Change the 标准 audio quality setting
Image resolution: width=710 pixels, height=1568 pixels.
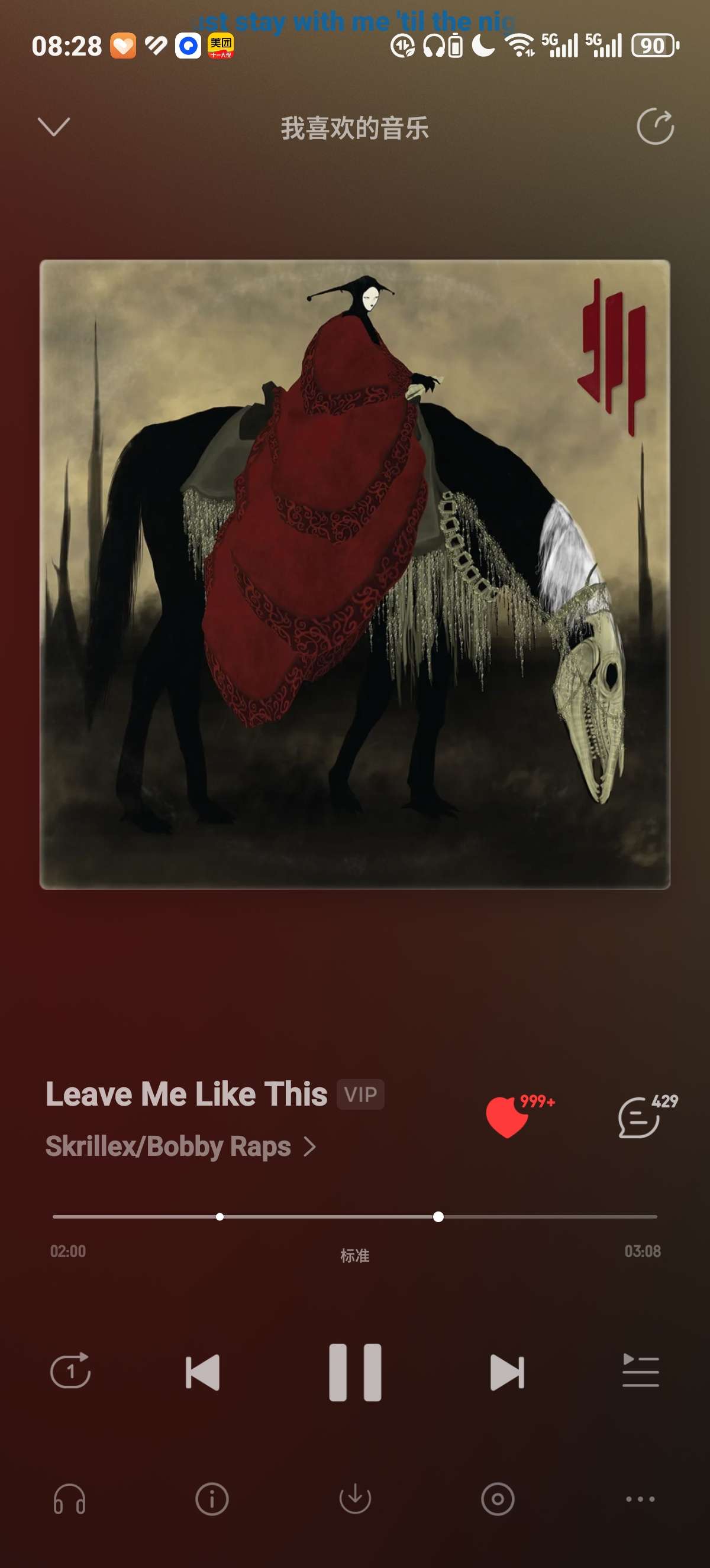tap(354, 1255)
